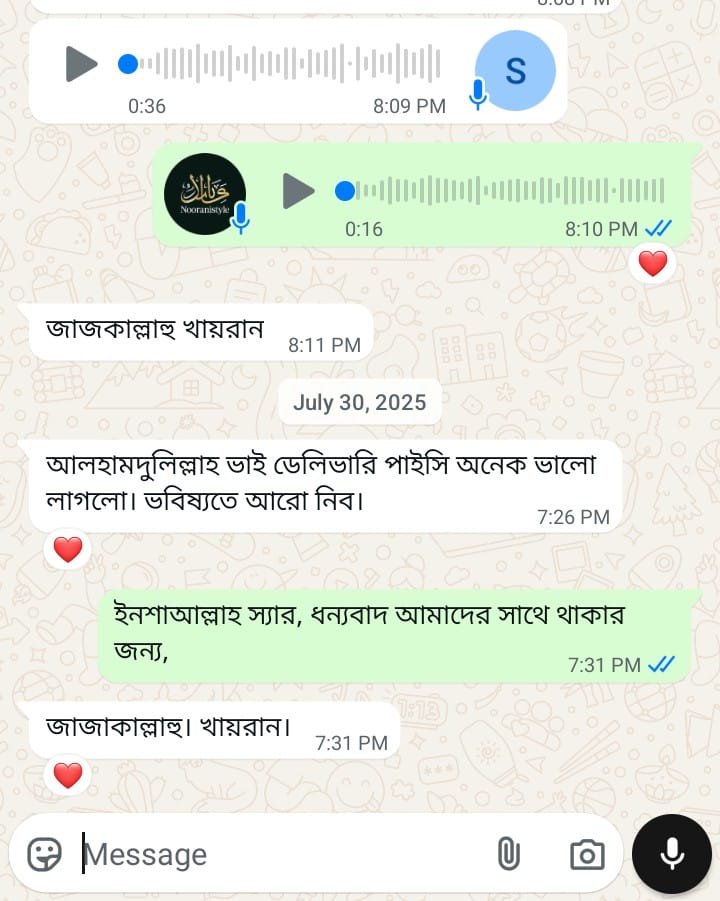The width and height of the screenshot is (720, 901).
Task: Open the camera from the message bar
Action: pos(587,855)
